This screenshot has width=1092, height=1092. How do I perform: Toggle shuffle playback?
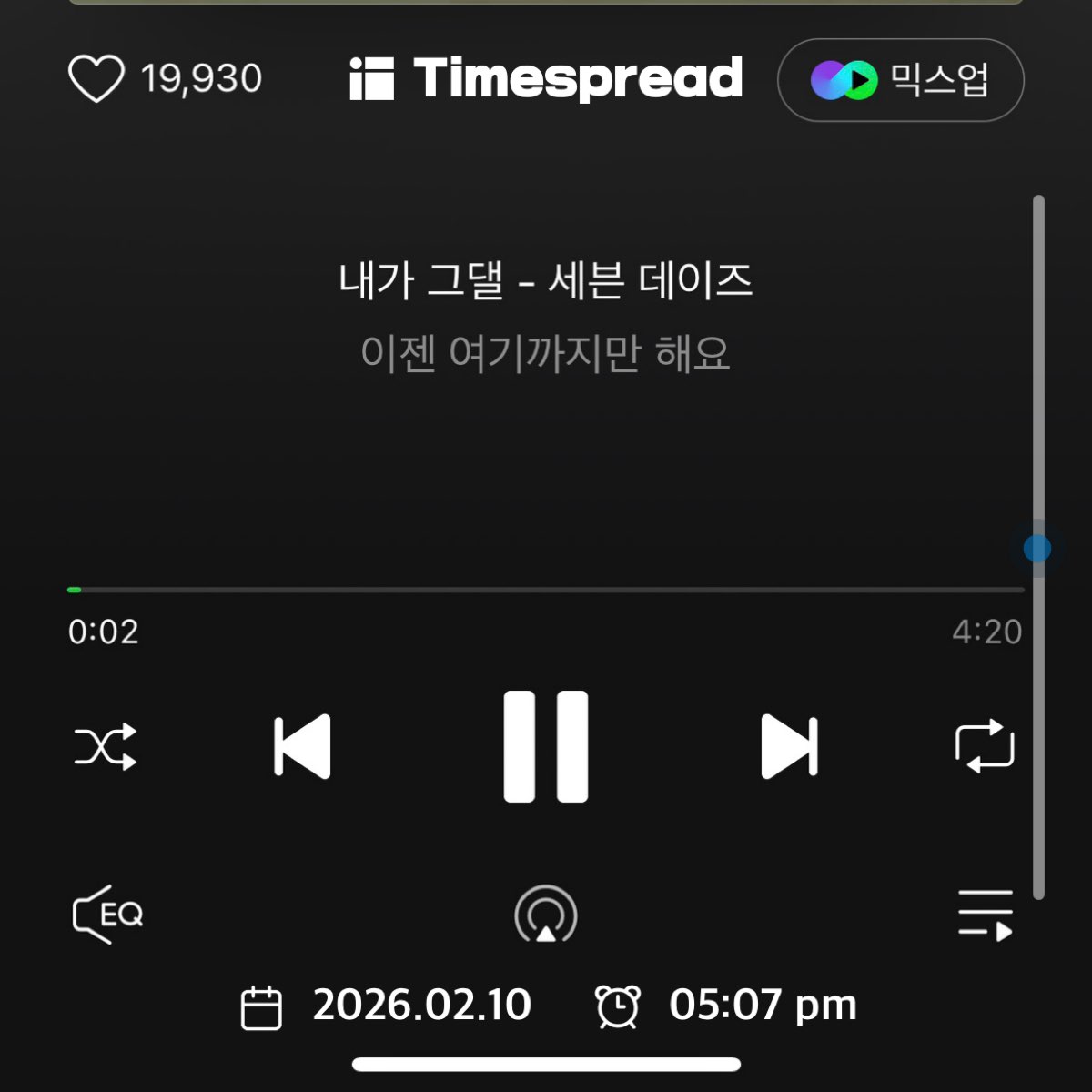tap(106, 747)
